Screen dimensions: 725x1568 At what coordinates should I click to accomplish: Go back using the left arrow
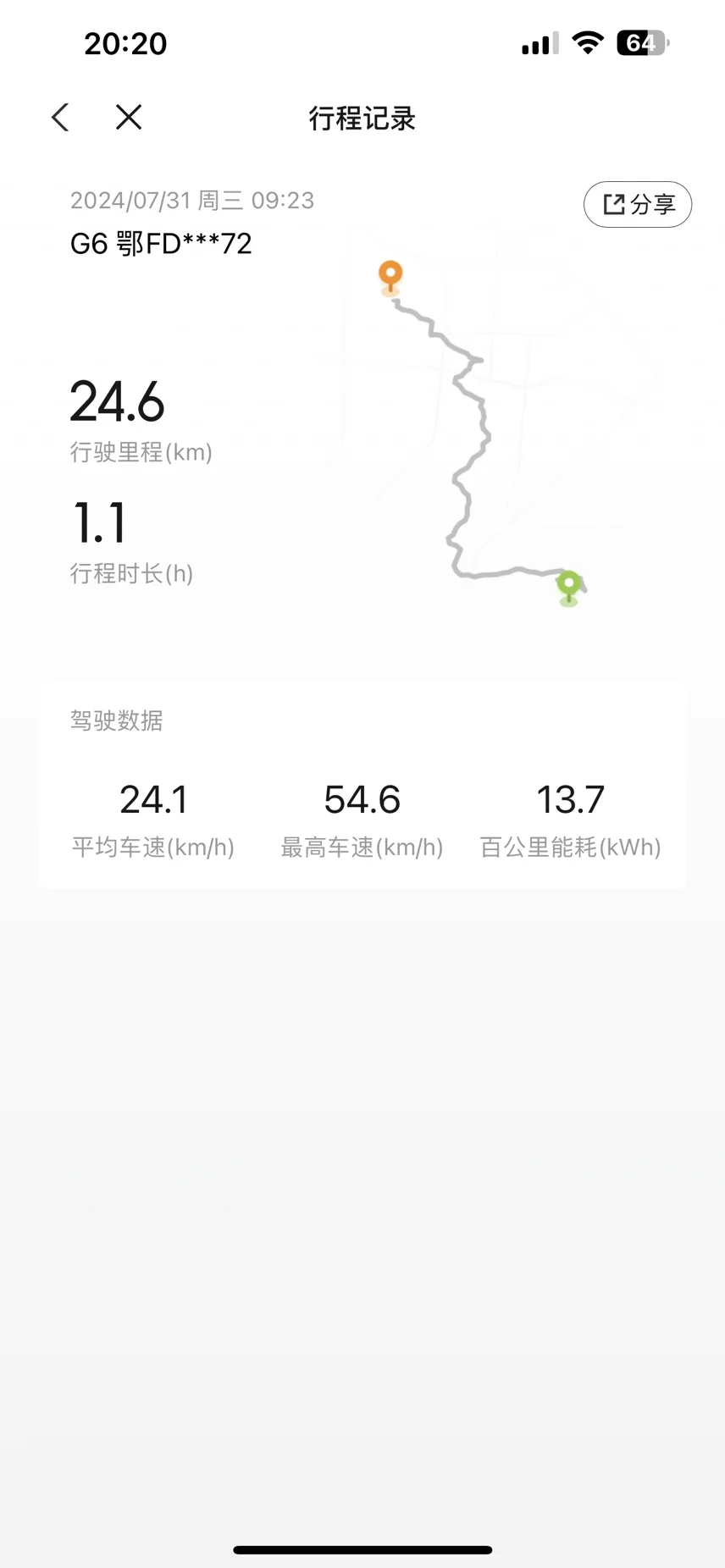(x=60, y=118)
